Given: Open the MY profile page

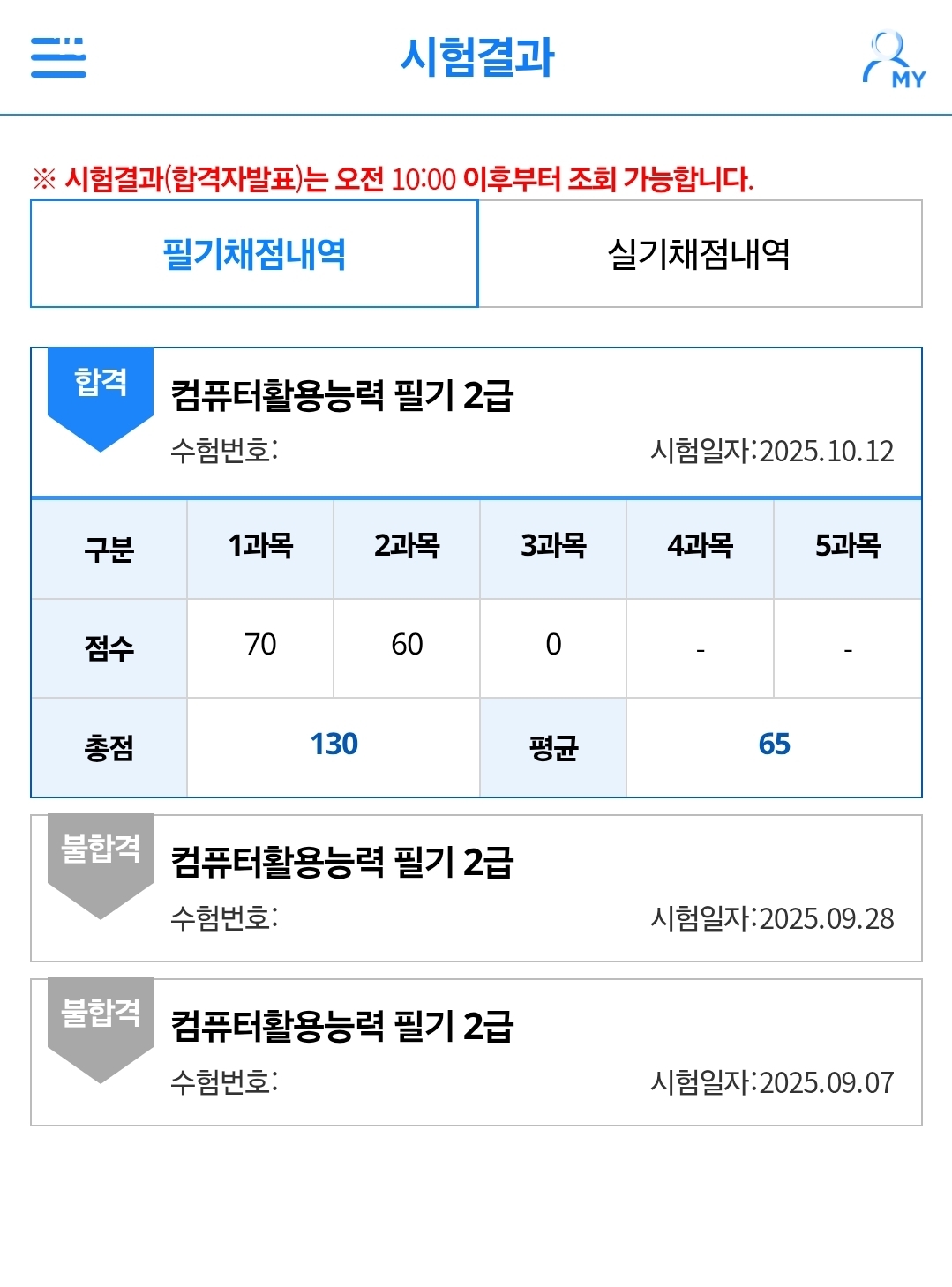Looking at the screenshot, I should (893, 60).
